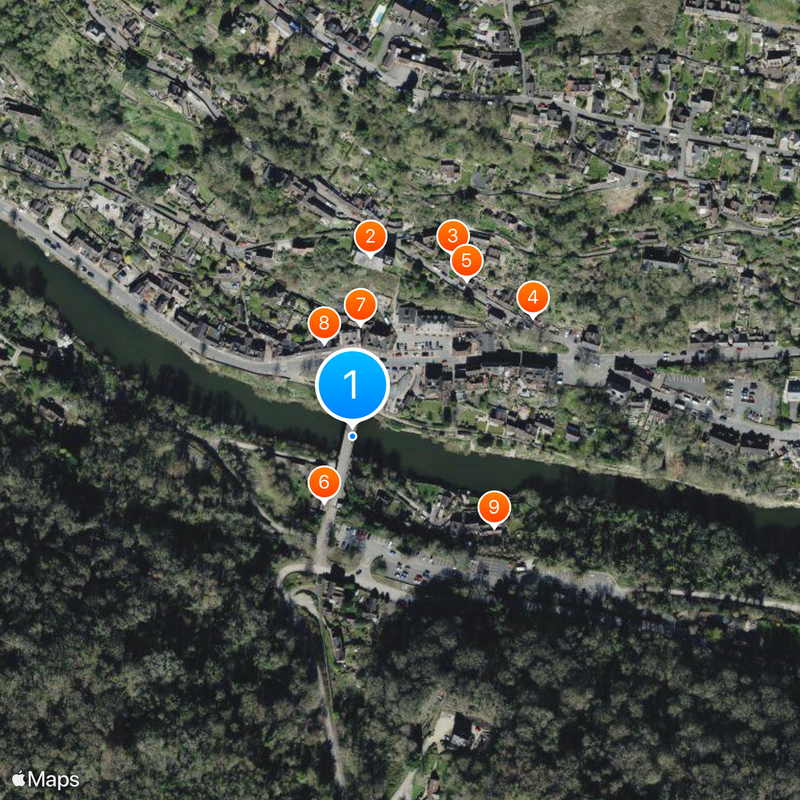Viewport: 800px width, 800px height.
Task: Open orange map pin number 9
Action: 493,508
